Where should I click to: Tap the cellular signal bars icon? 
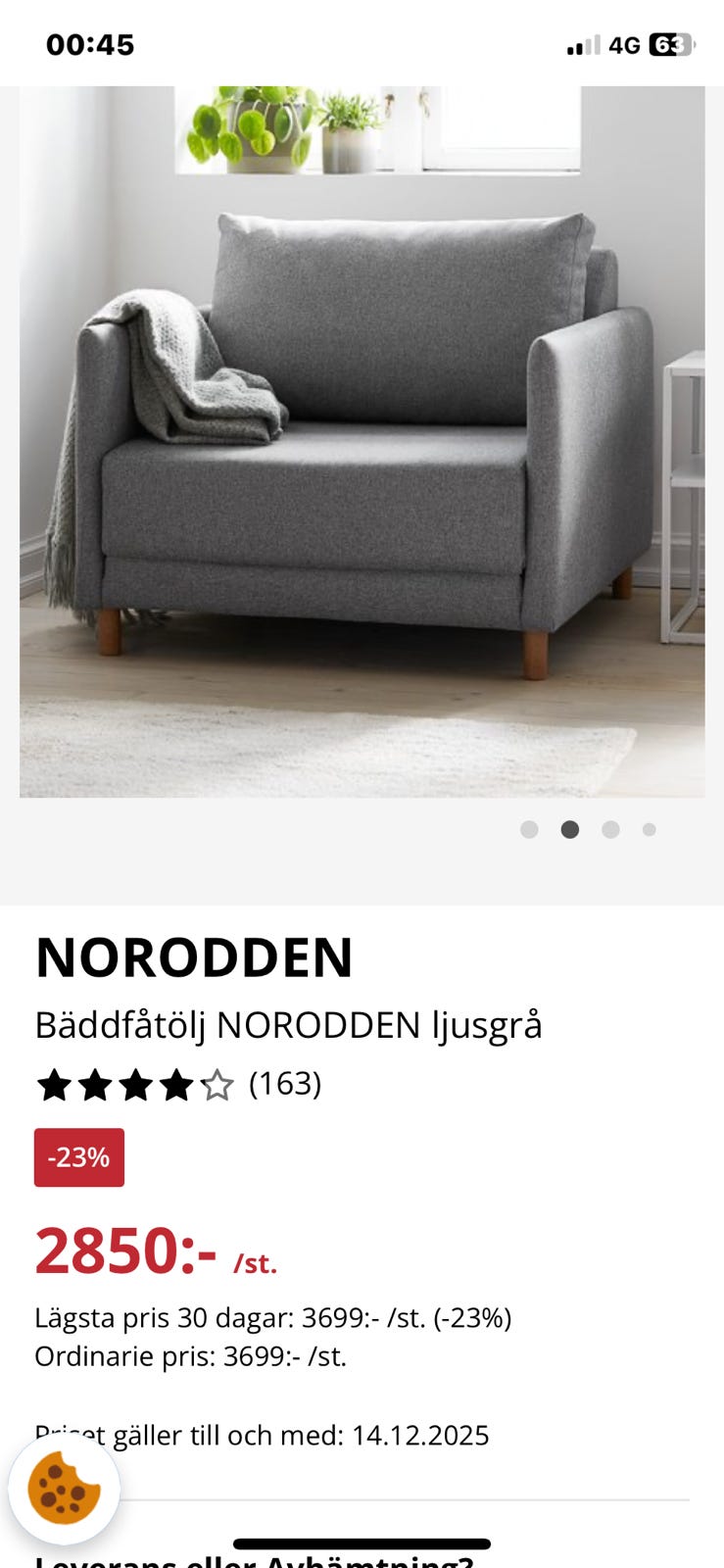[x=582, y=44]
